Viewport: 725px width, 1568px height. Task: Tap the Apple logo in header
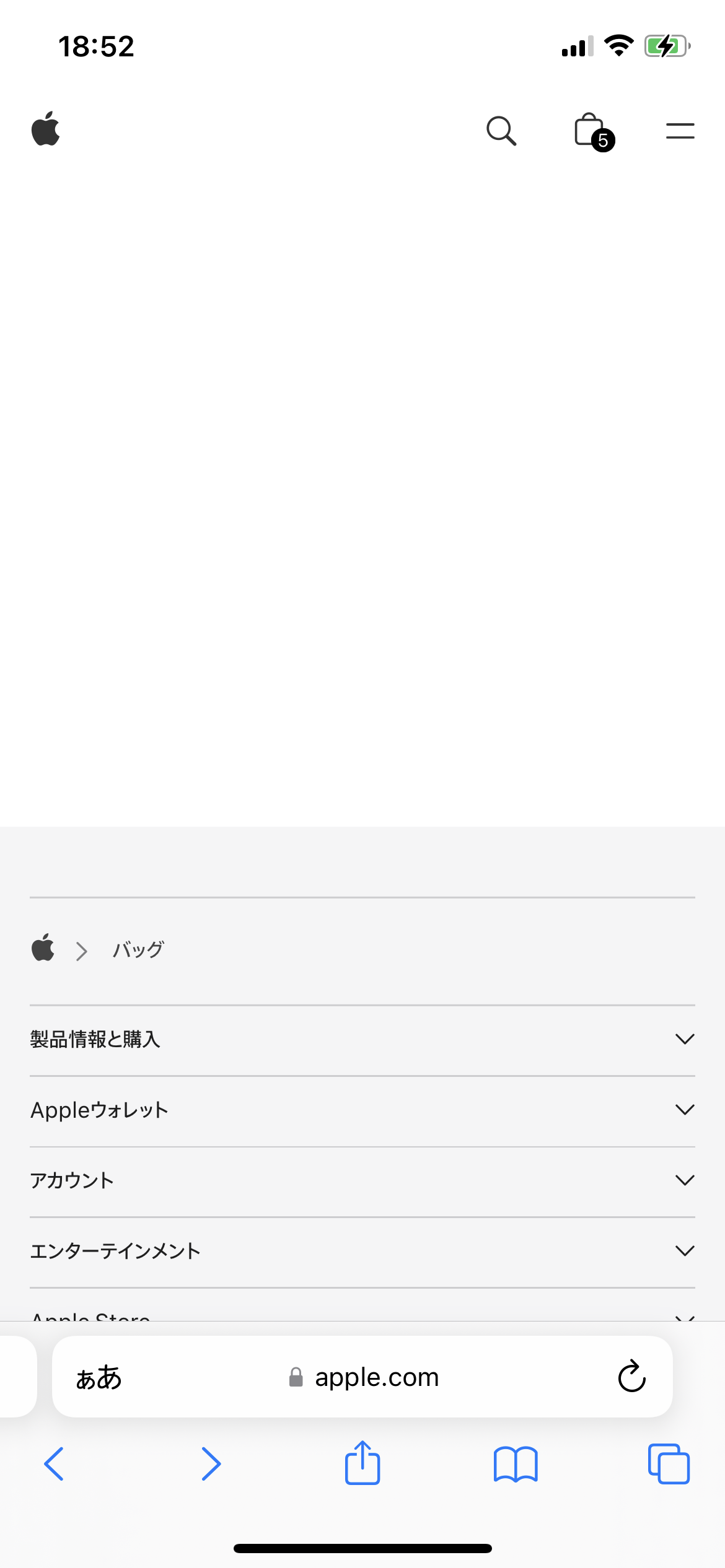coord(45,129)
